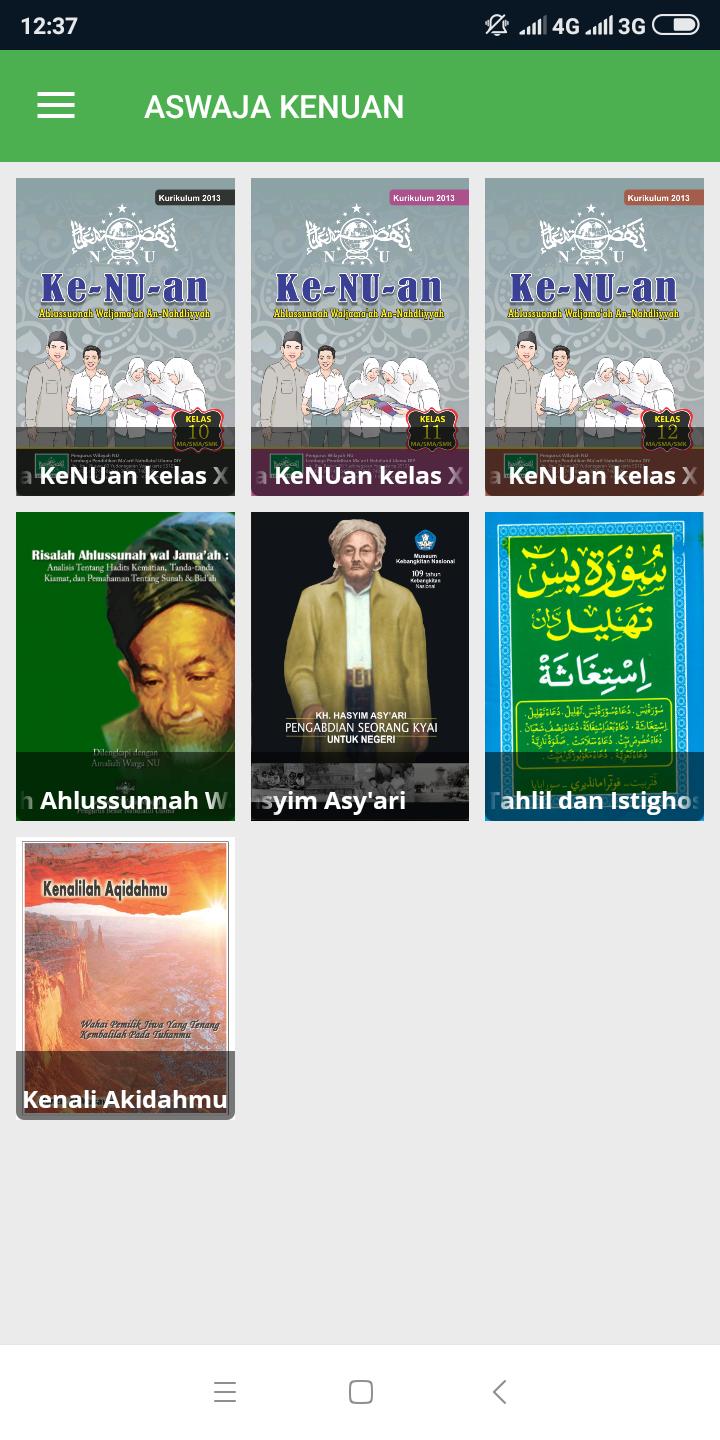Tap the system home button
This screenshot has height=1440, width=720.
[x=360, y=1392]
